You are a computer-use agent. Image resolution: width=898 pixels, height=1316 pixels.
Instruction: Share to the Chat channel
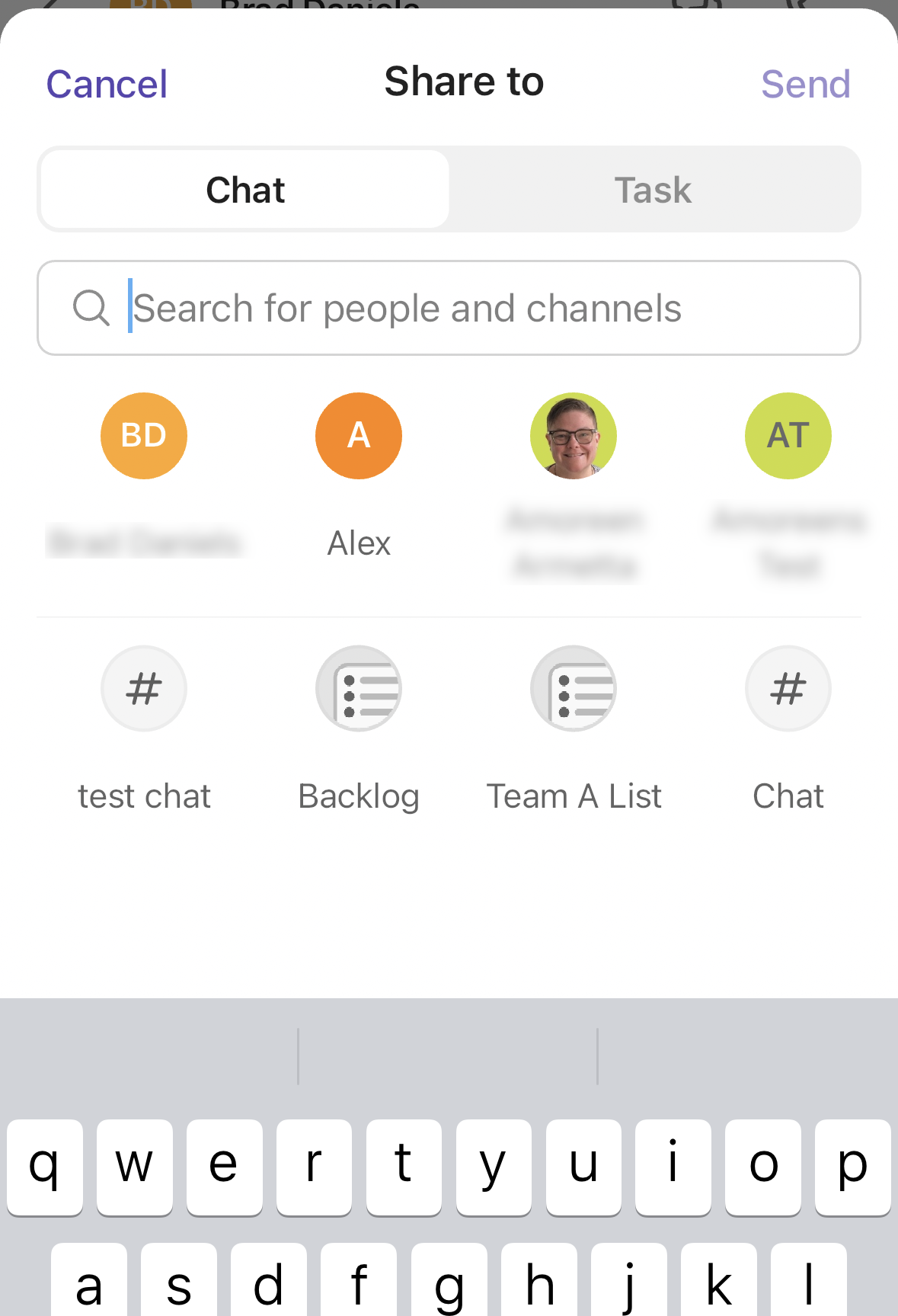tap(788, 689)
